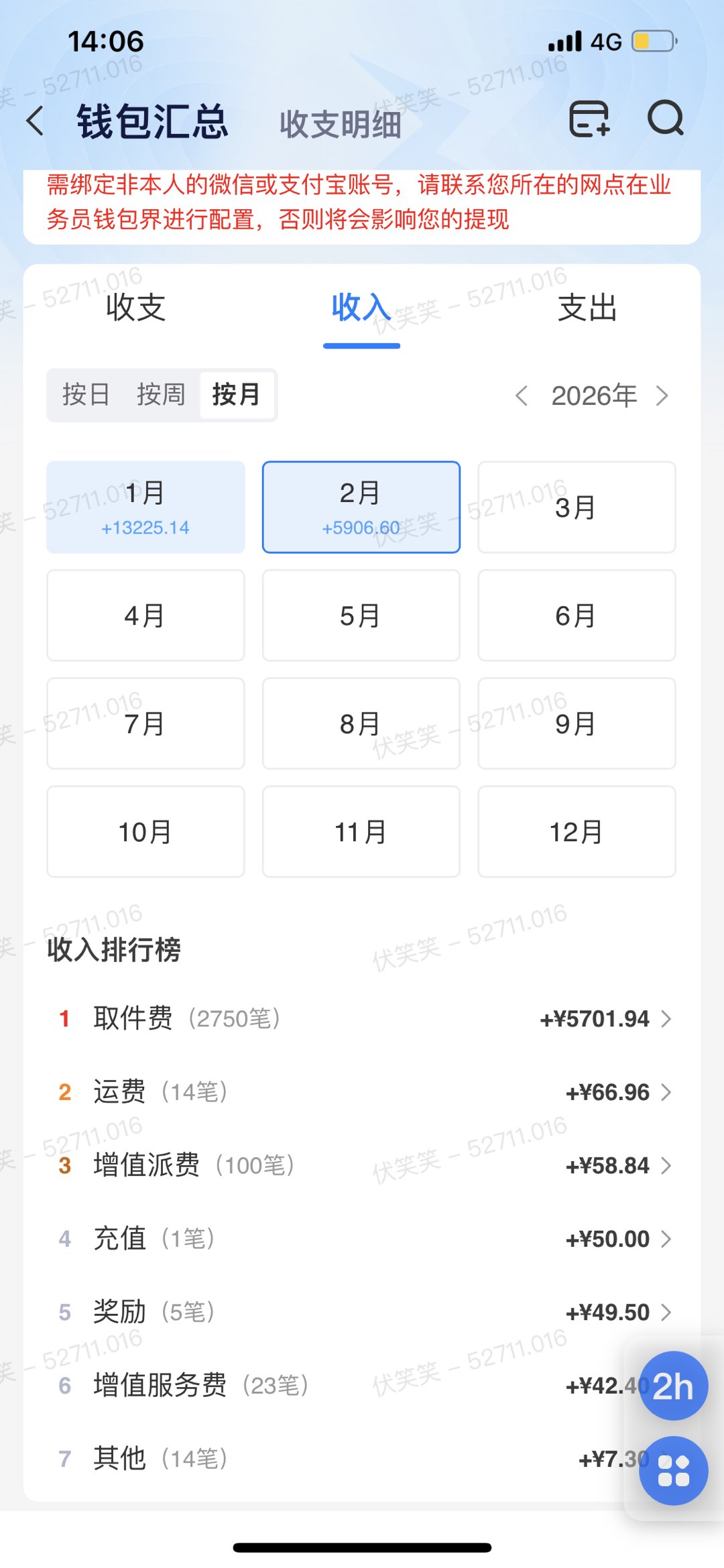Screen dimensions: 724x1568
Task: Switch to the 收支明细 tab
Action: click(340, 125)
